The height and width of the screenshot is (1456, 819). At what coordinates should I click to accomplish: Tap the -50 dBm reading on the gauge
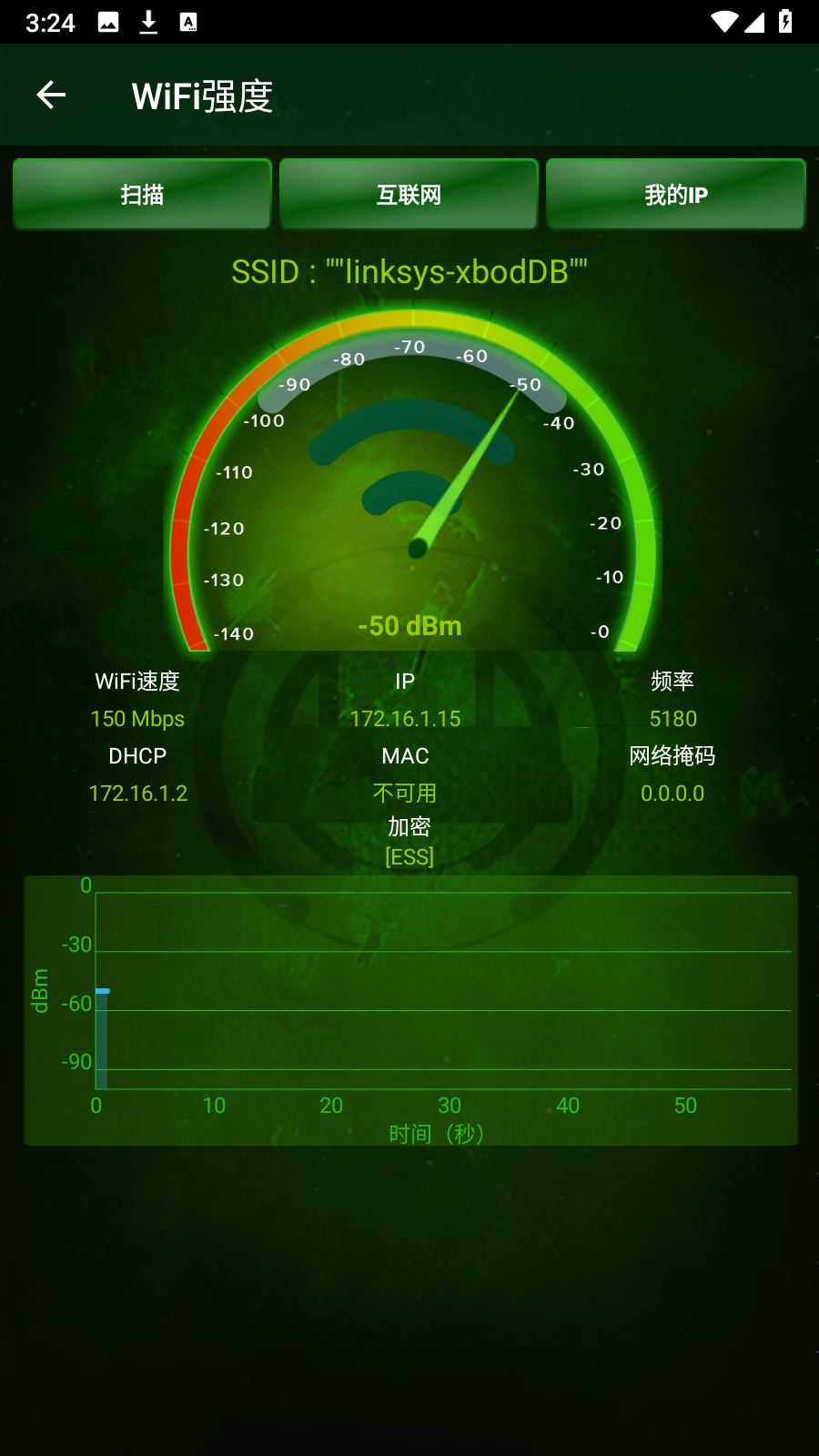(x=409, y=625)
